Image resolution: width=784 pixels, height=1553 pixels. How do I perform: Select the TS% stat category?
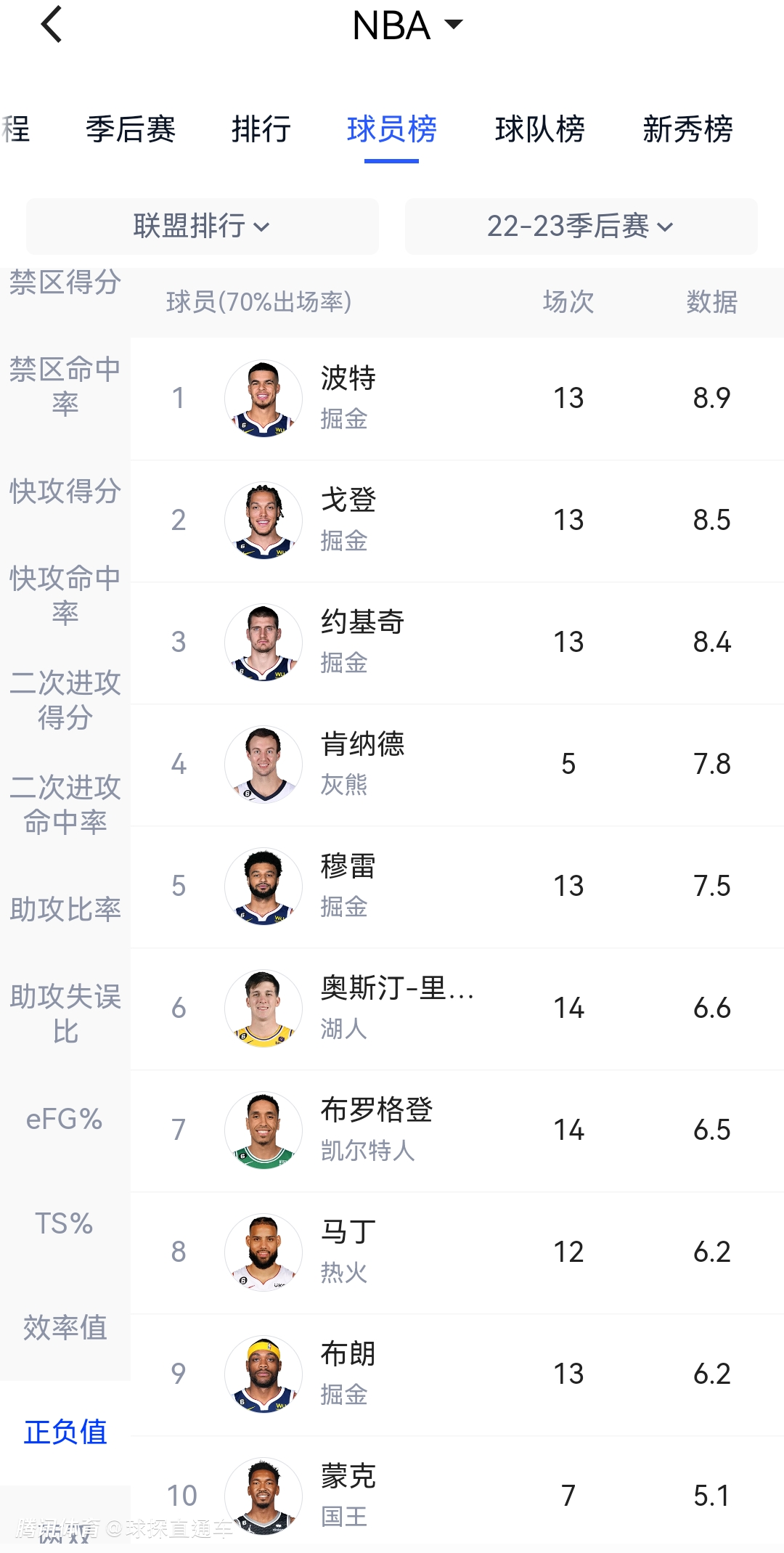pos(65,1223)
